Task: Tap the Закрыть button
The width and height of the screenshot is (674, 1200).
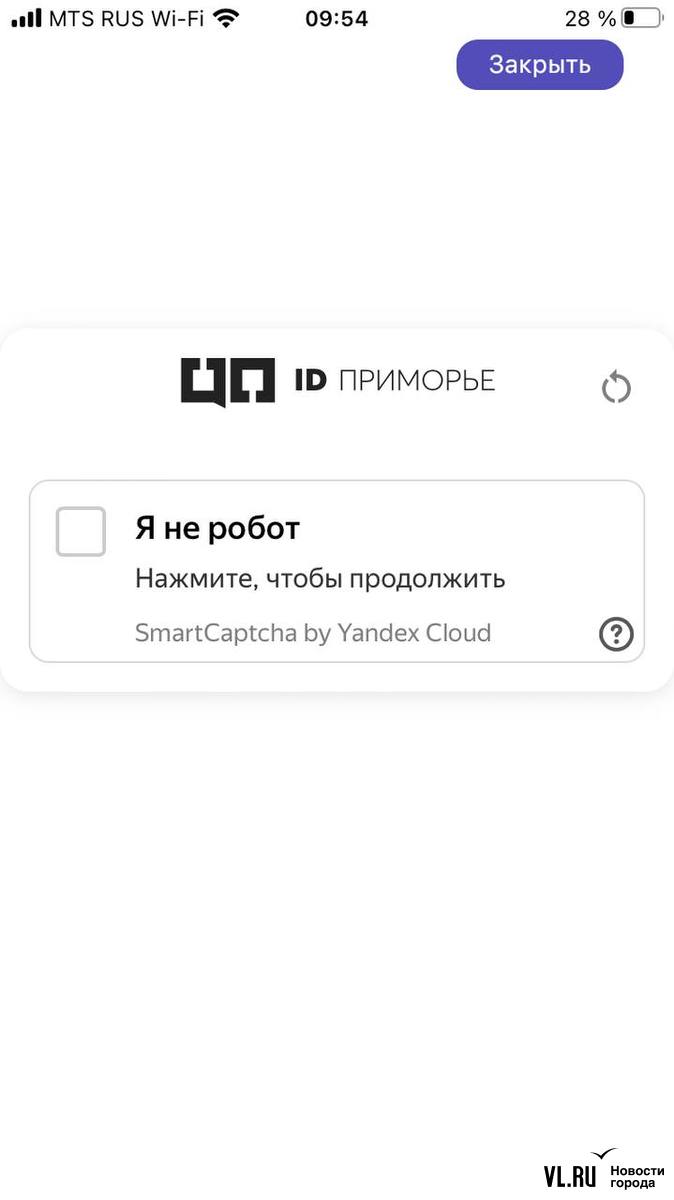Action: 540,65
